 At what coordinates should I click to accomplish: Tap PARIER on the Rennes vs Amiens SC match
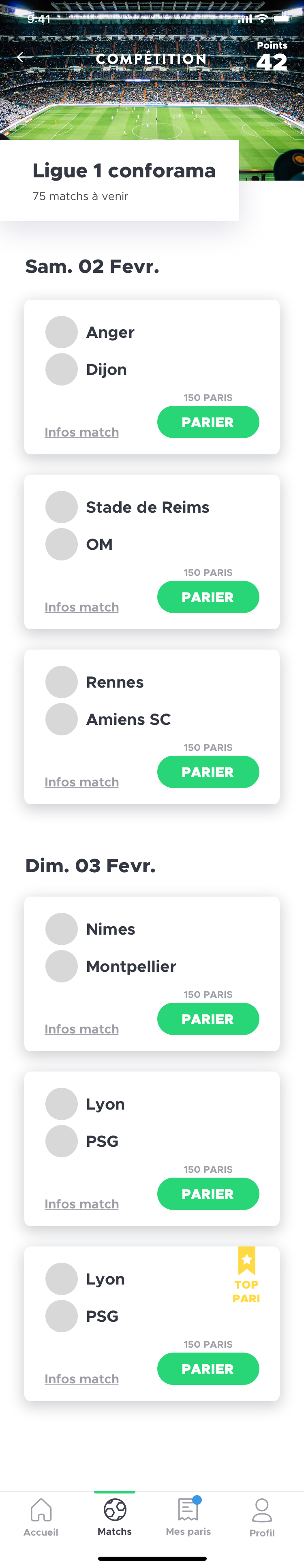(208, 771)
